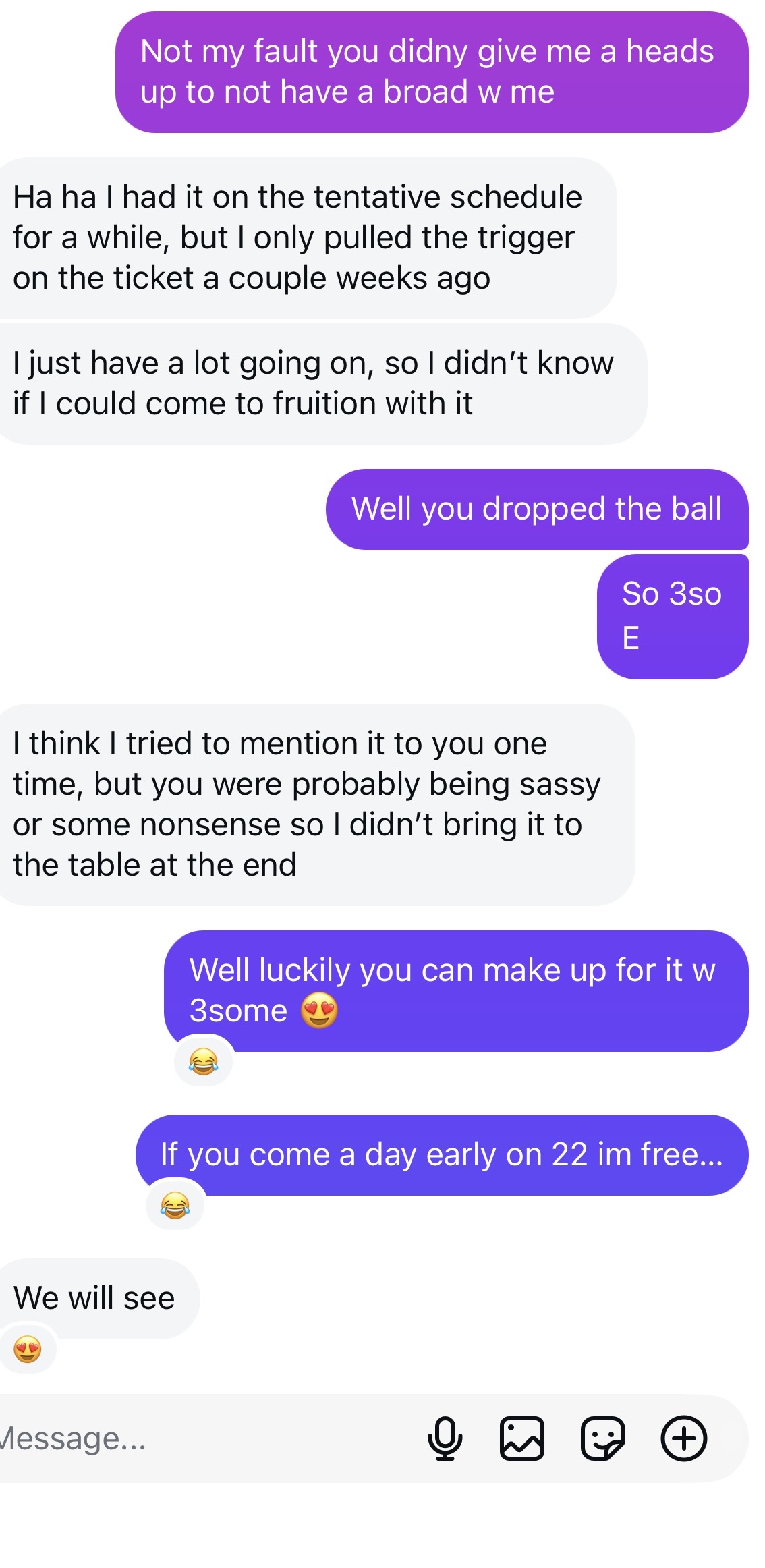View the laughing reaction on "im free" message

point(175,1205)
